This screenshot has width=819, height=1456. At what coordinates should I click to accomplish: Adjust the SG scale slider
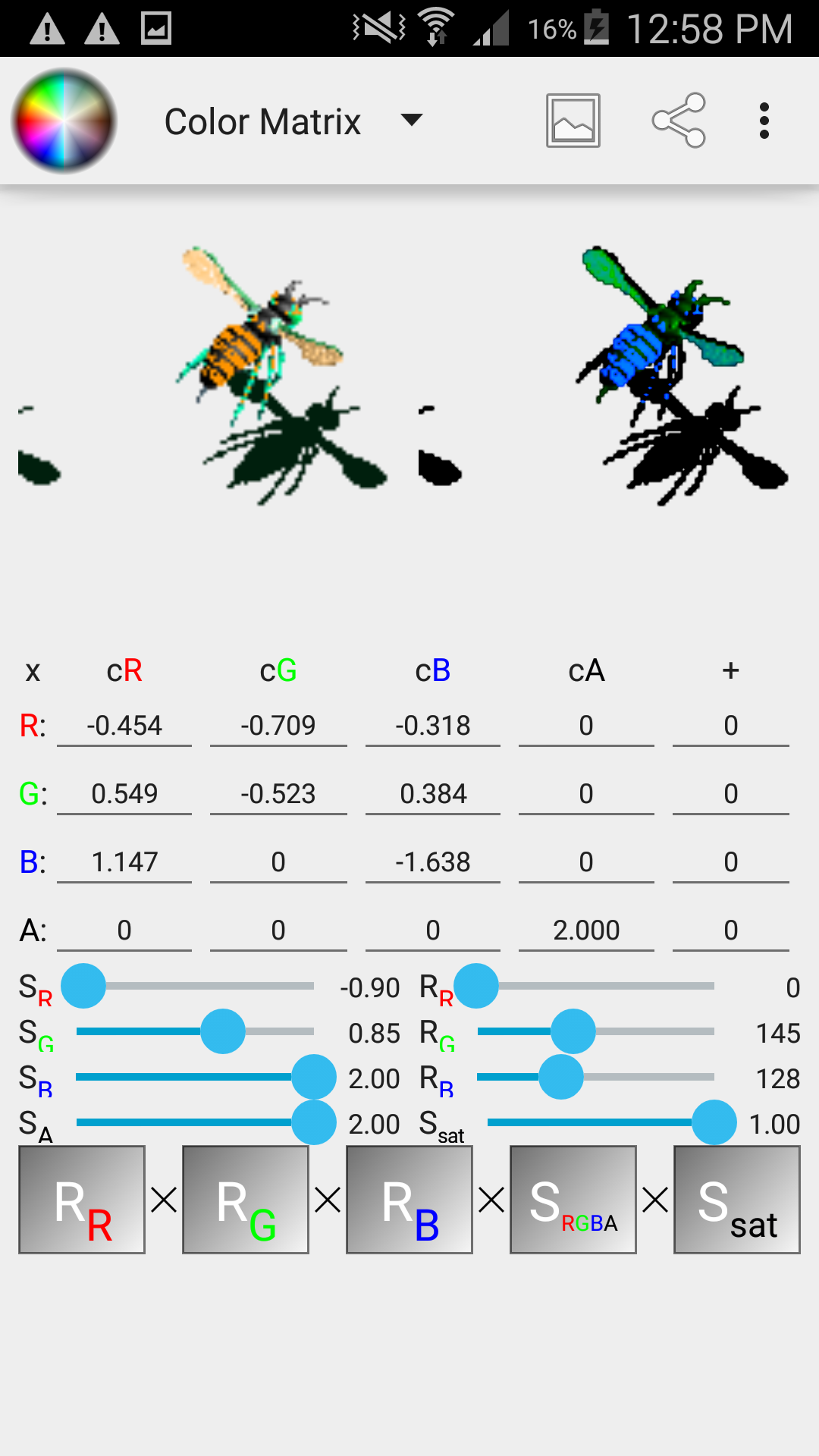tap(223, 1031)
